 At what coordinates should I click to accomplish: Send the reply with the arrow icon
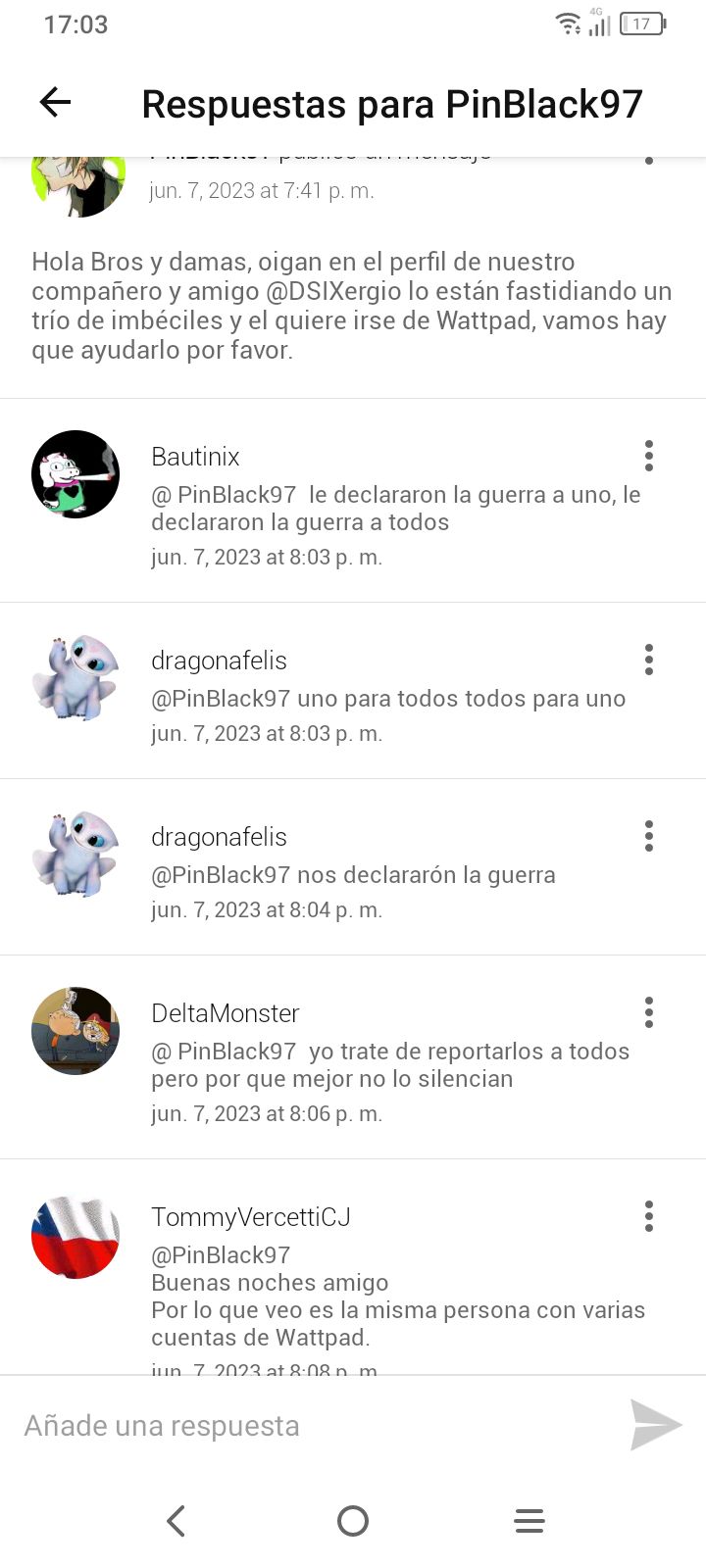(655, 1425)
